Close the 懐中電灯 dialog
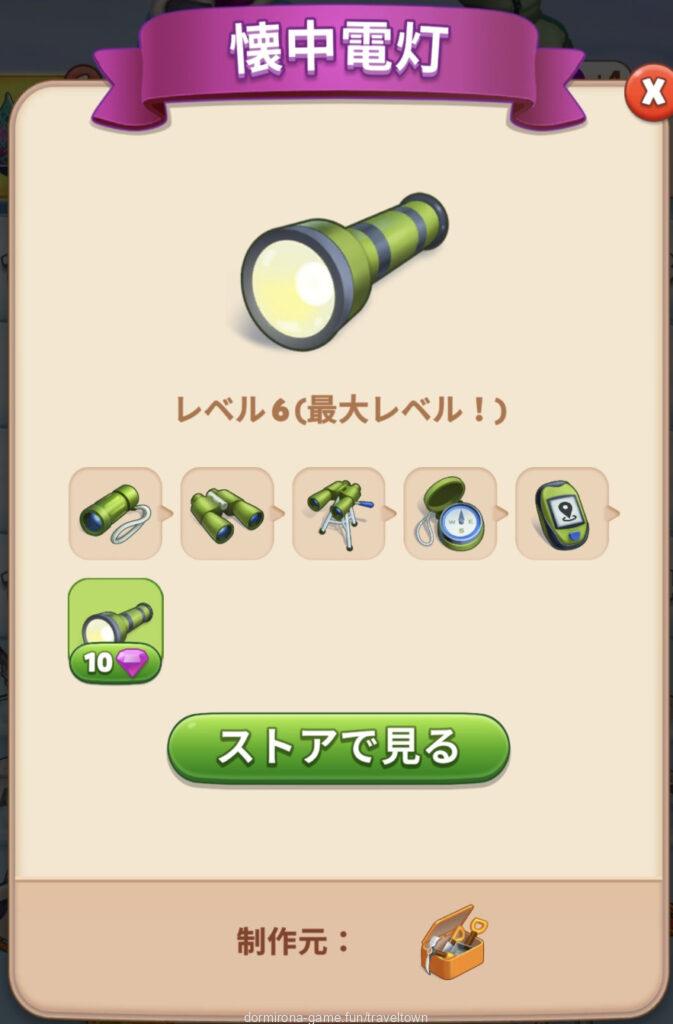 coord(651,94)
